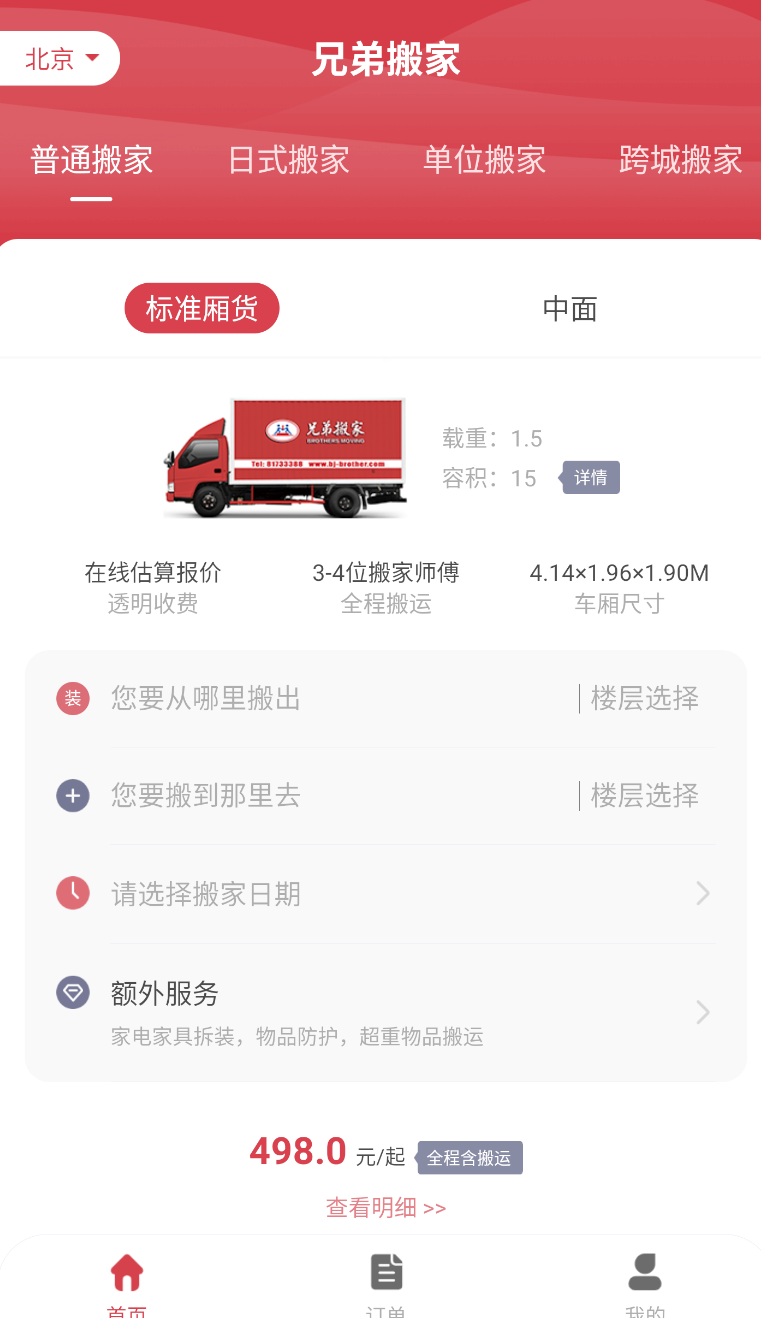This screenshot has height=1318, width=761.
Task: Open 楼层选择 for the move-out address
Action: pyautogui.click(x=645, y=698)
